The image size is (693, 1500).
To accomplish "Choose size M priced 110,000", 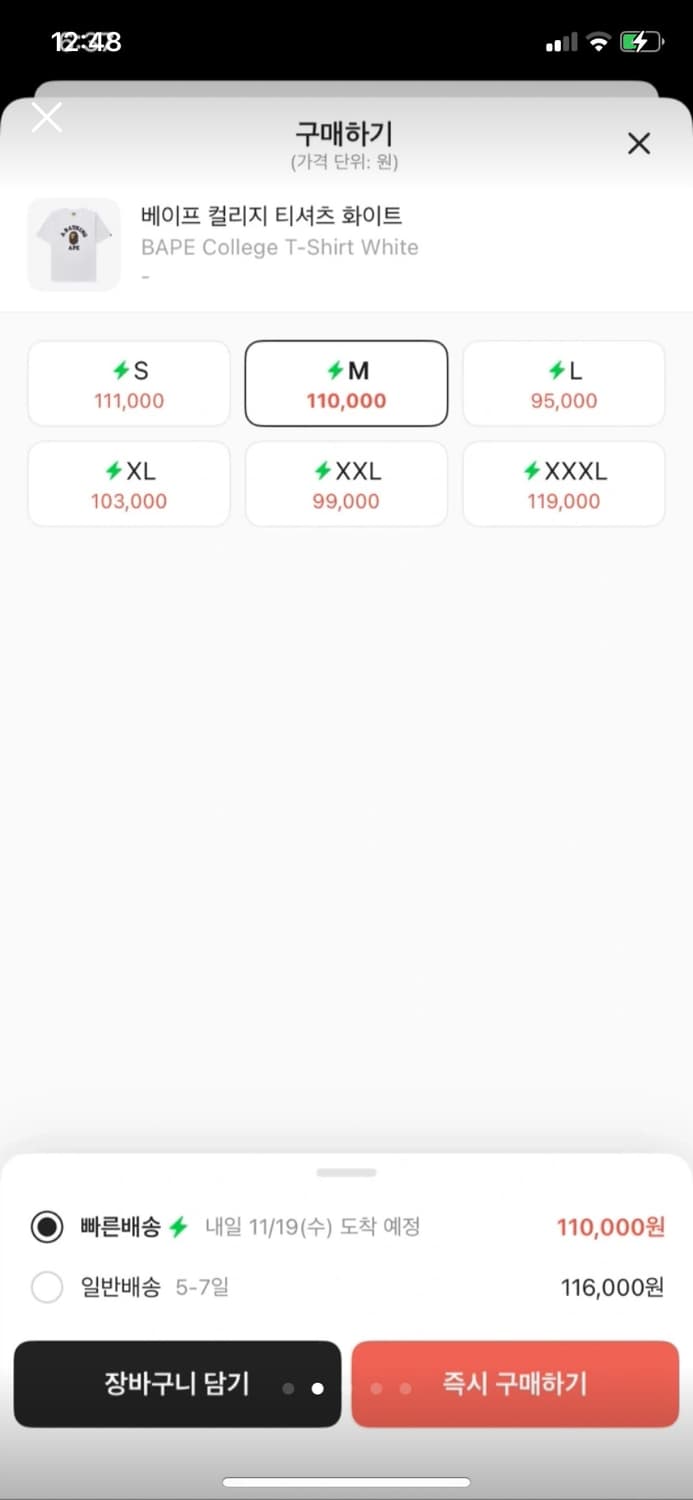I will point(346,385).
